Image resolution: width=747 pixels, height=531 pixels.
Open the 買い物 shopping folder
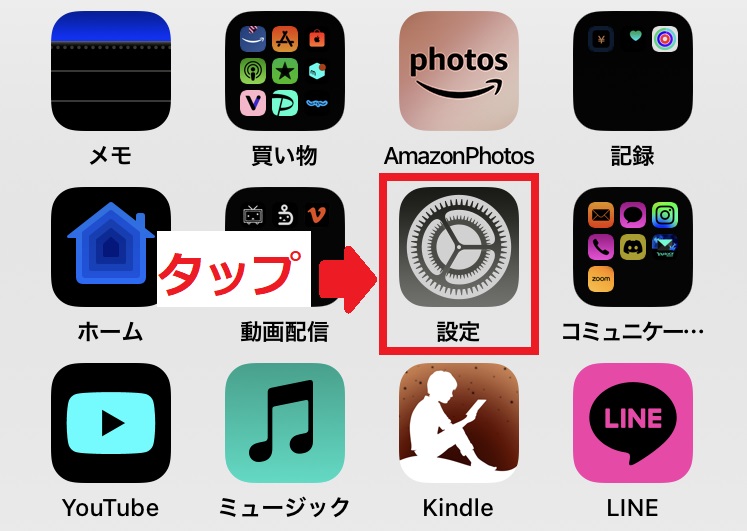tap(285, 72)
